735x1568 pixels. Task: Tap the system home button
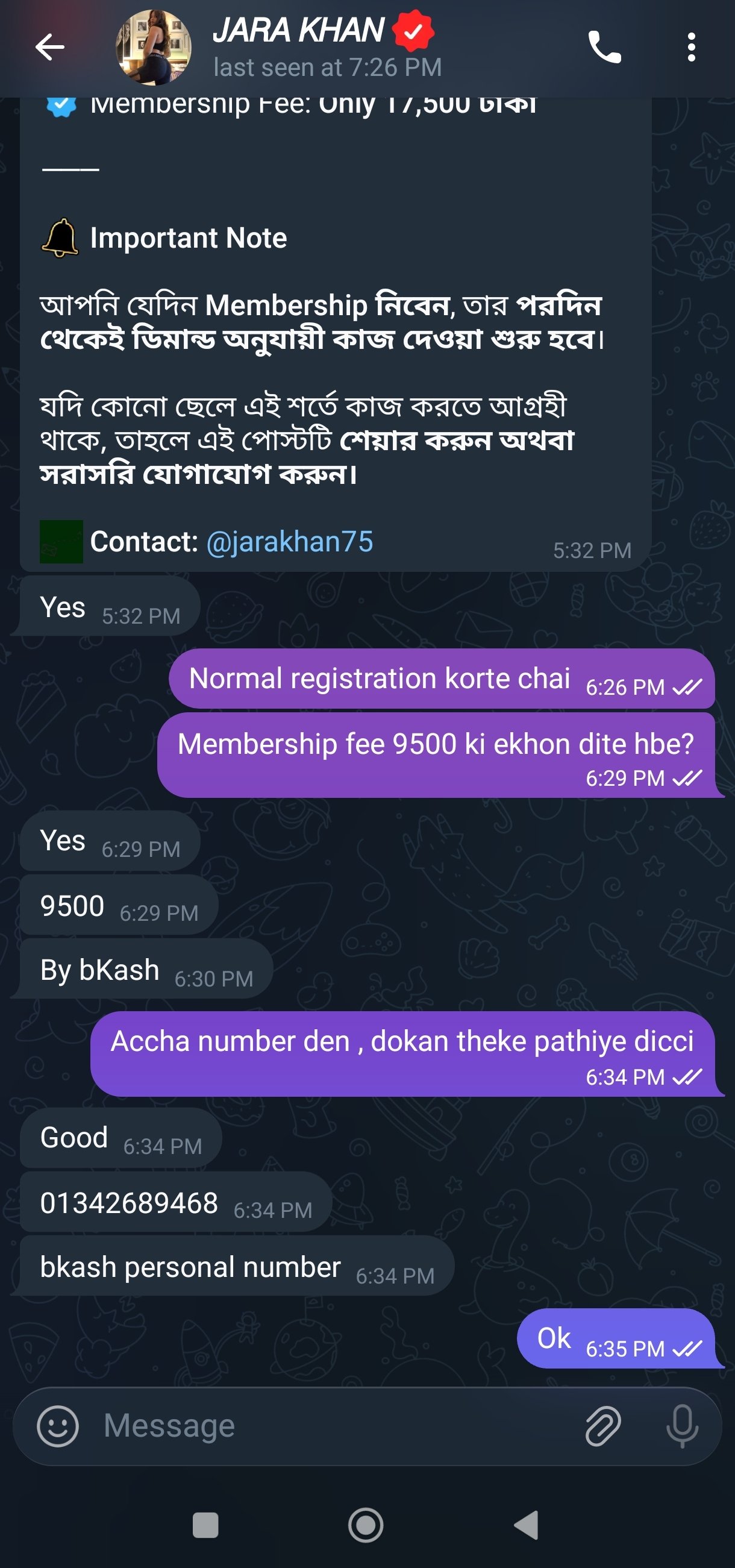click(x=366, y=1525)
